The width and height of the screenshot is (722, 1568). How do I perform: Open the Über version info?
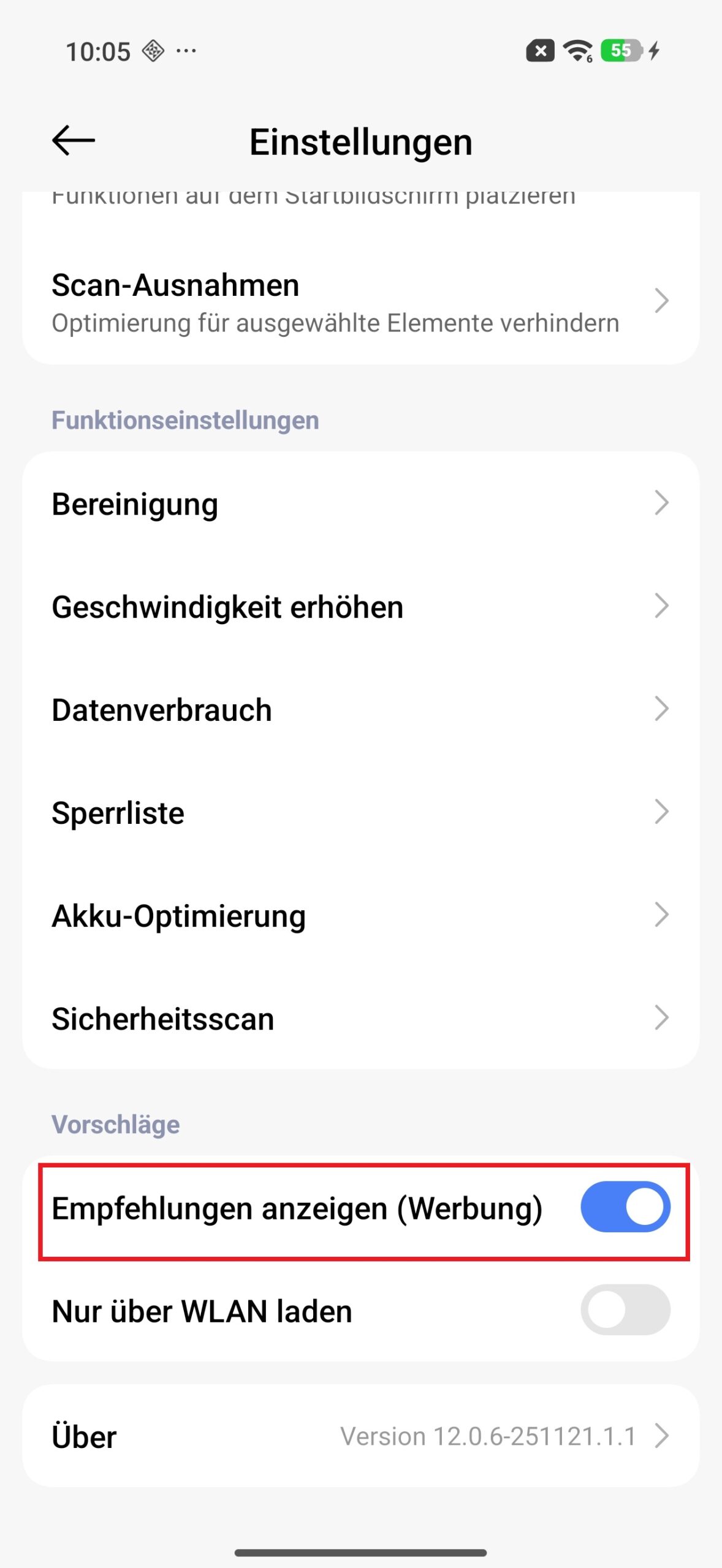[360, 1436]
